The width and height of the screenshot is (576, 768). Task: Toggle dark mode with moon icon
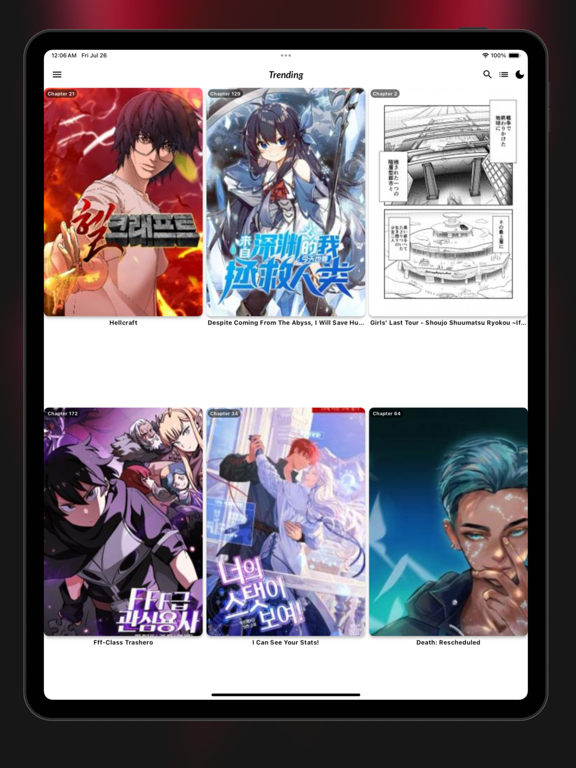(520, 74)
